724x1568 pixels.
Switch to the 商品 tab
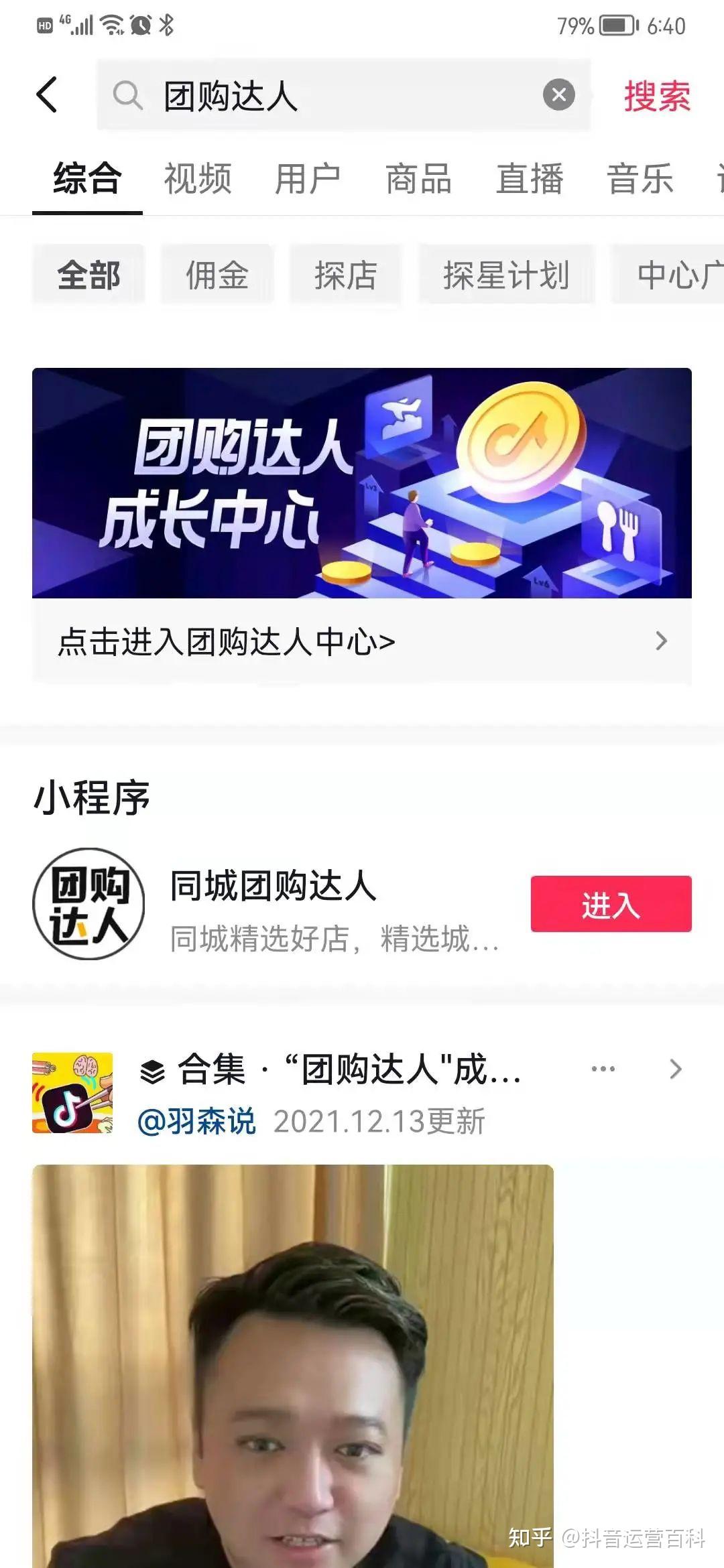pyautogui.click(x=419, y=179)
